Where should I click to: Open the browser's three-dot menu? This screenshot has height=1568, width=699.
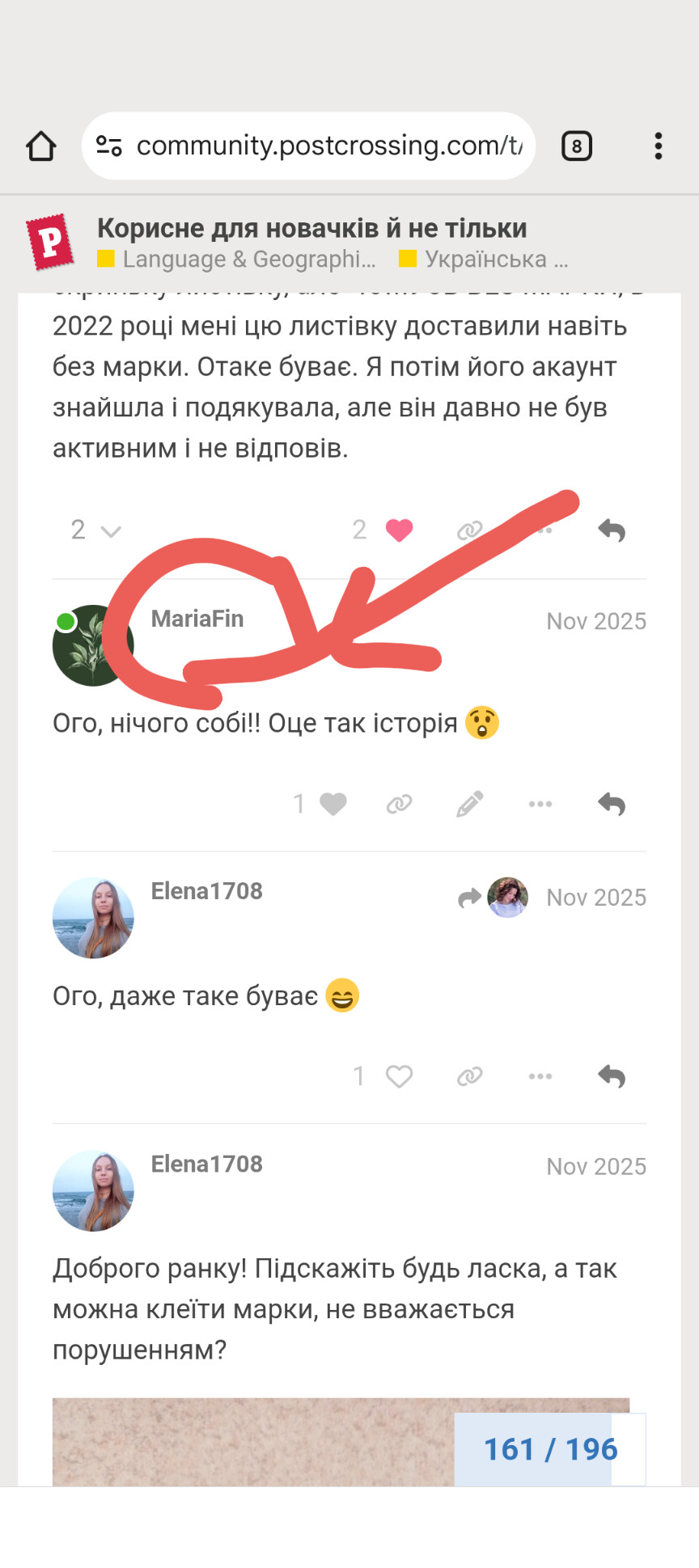(658, 146)
